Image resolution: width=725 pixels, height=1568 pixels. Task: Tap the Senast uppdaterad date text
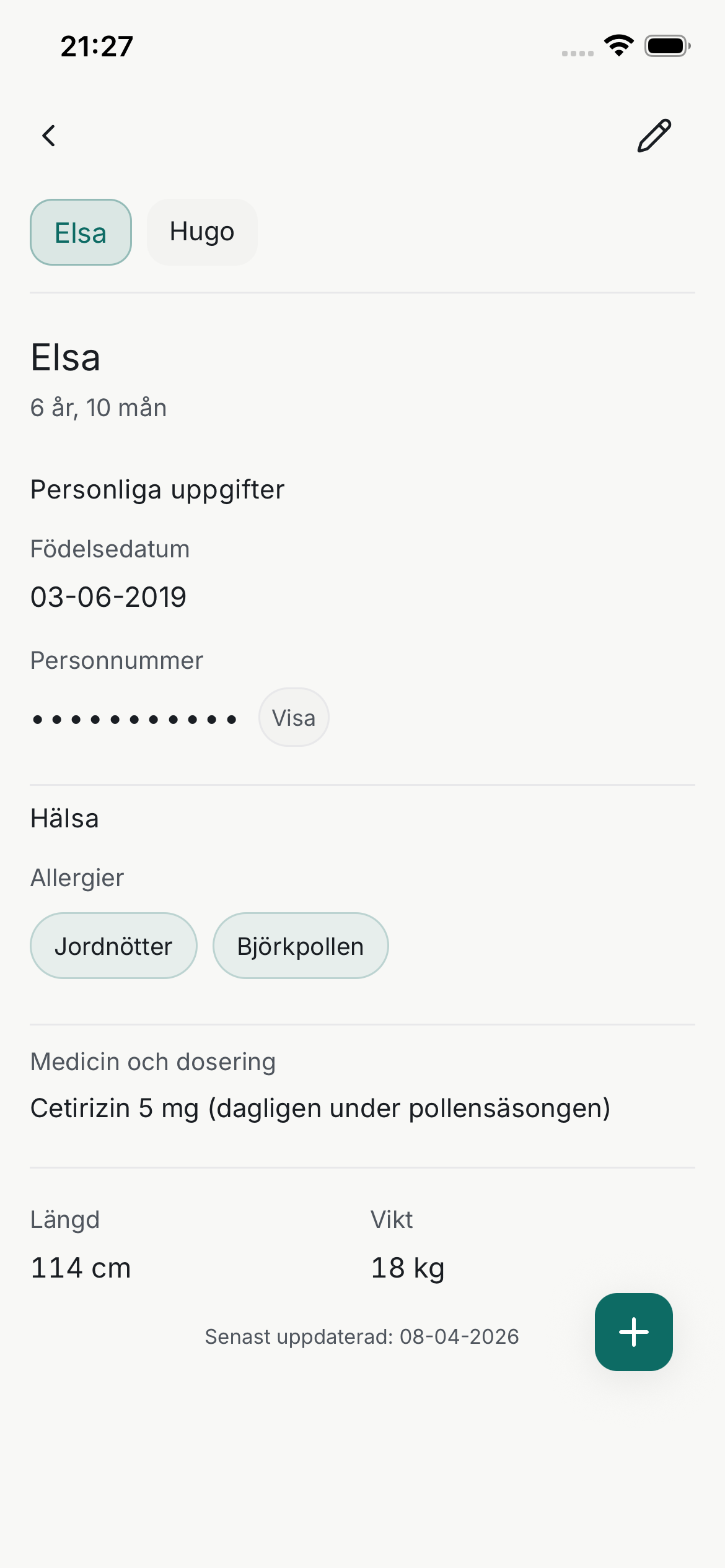(x=362, y=1336)
